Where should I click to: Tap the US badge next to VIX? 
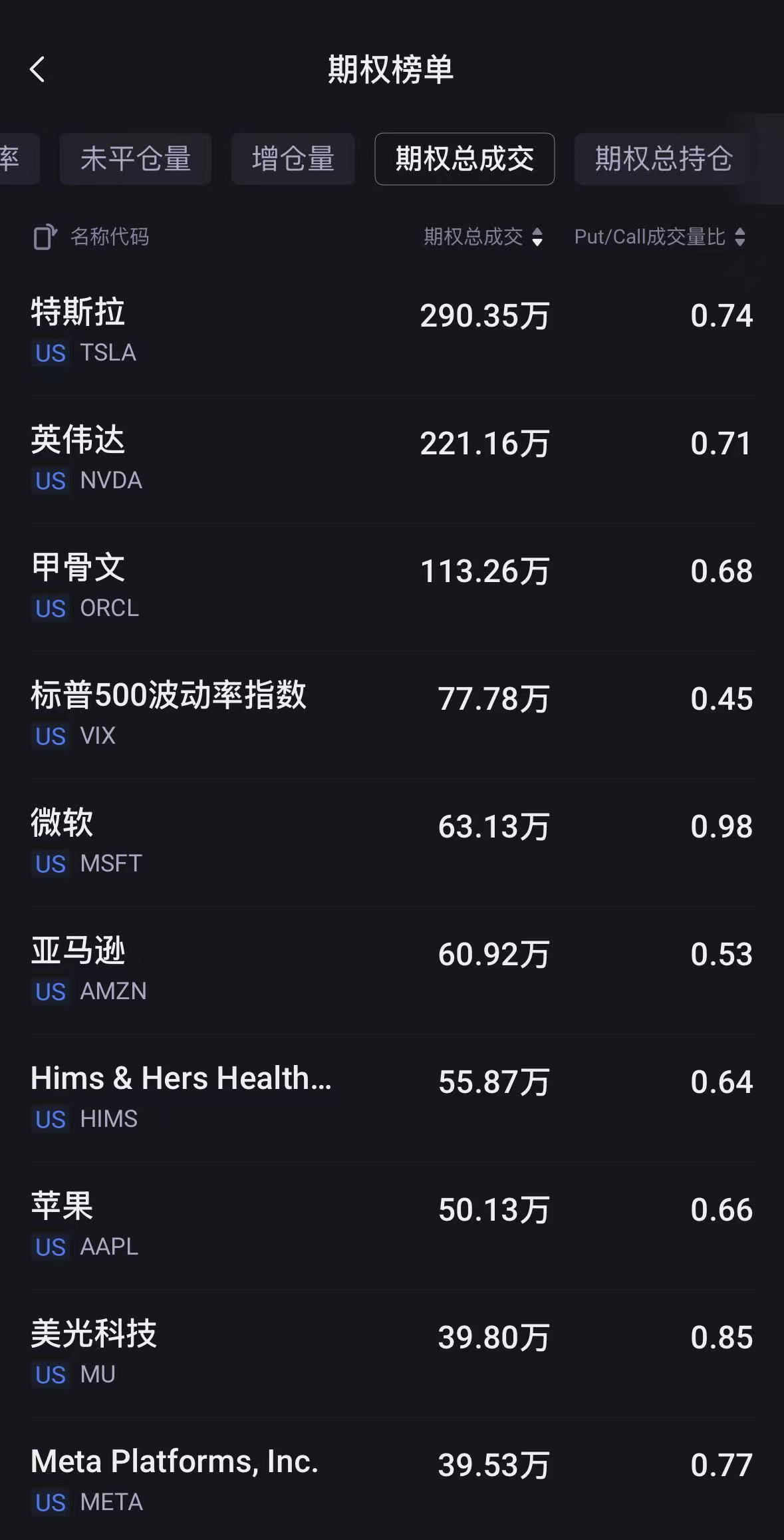pos(49,736)
